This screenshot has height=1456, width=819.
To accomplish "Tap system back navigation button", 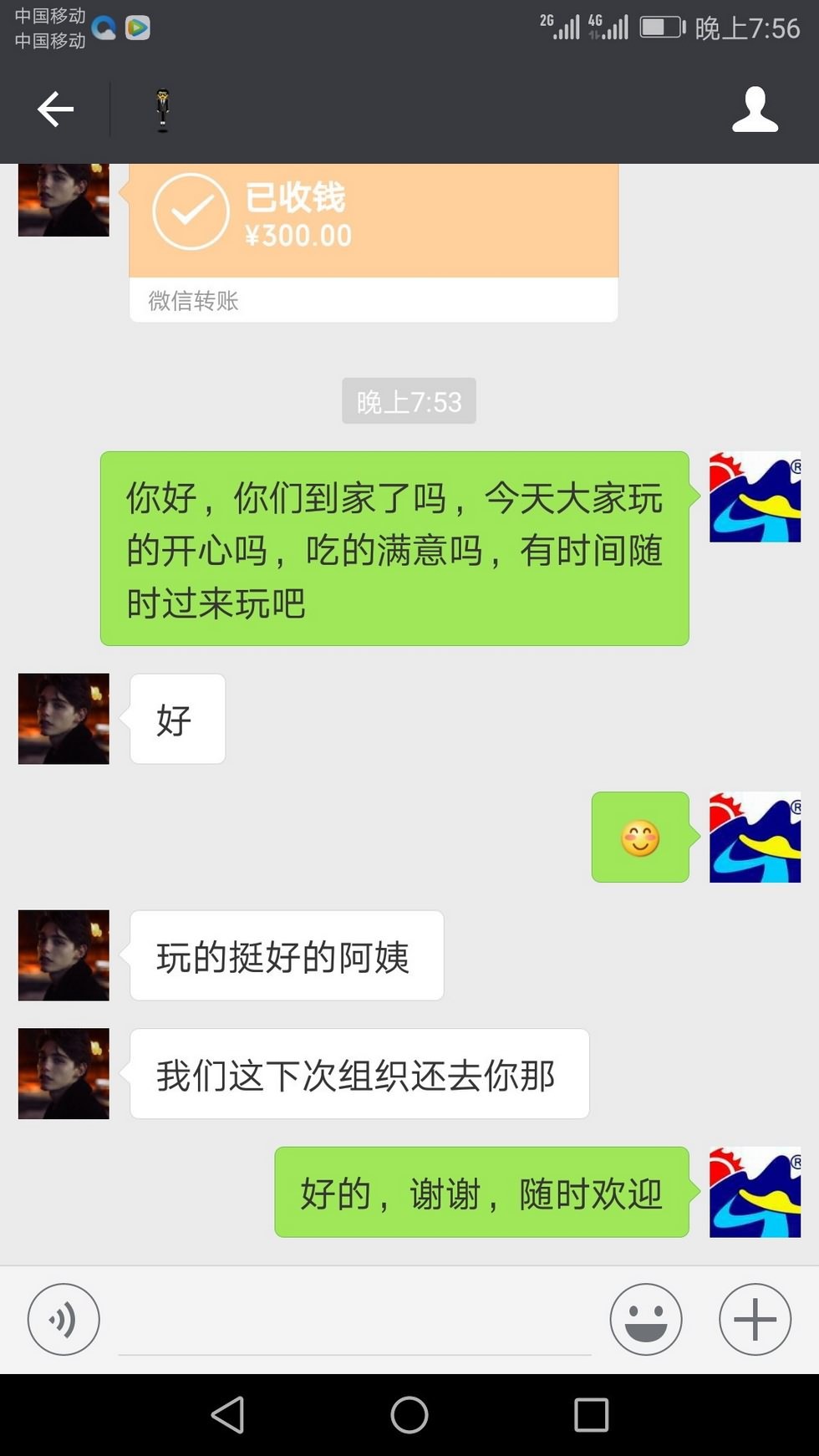I will click(227, 1415).
